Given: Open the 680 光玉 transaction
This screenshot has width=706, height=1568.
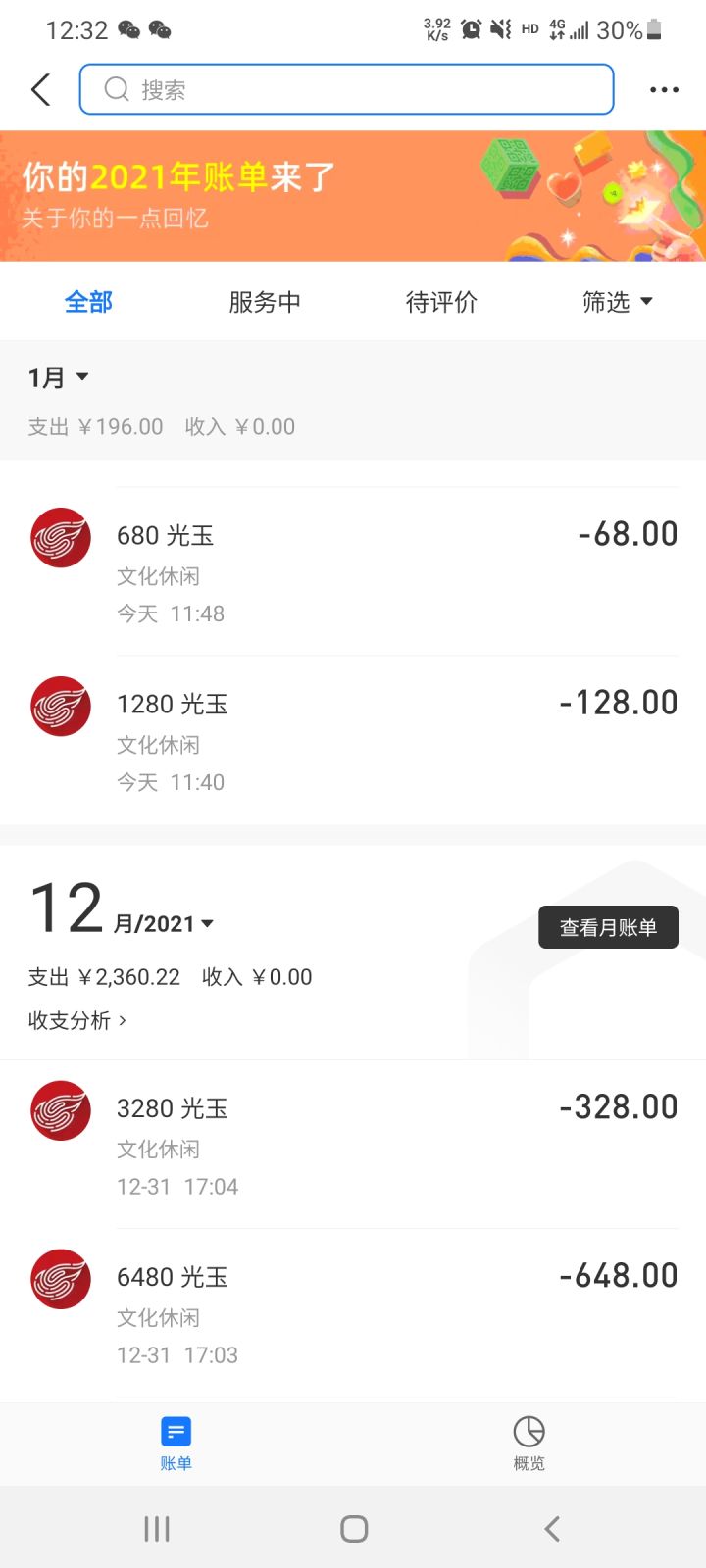Looking at the screenshot, I should coord(353,572).
